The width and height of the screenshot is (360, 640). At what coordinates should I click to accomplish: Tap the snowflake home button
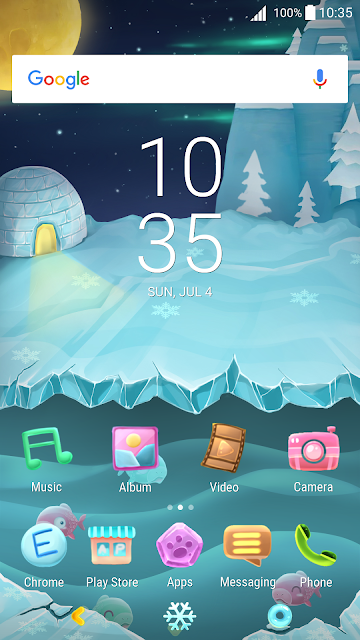coord(180,616)
